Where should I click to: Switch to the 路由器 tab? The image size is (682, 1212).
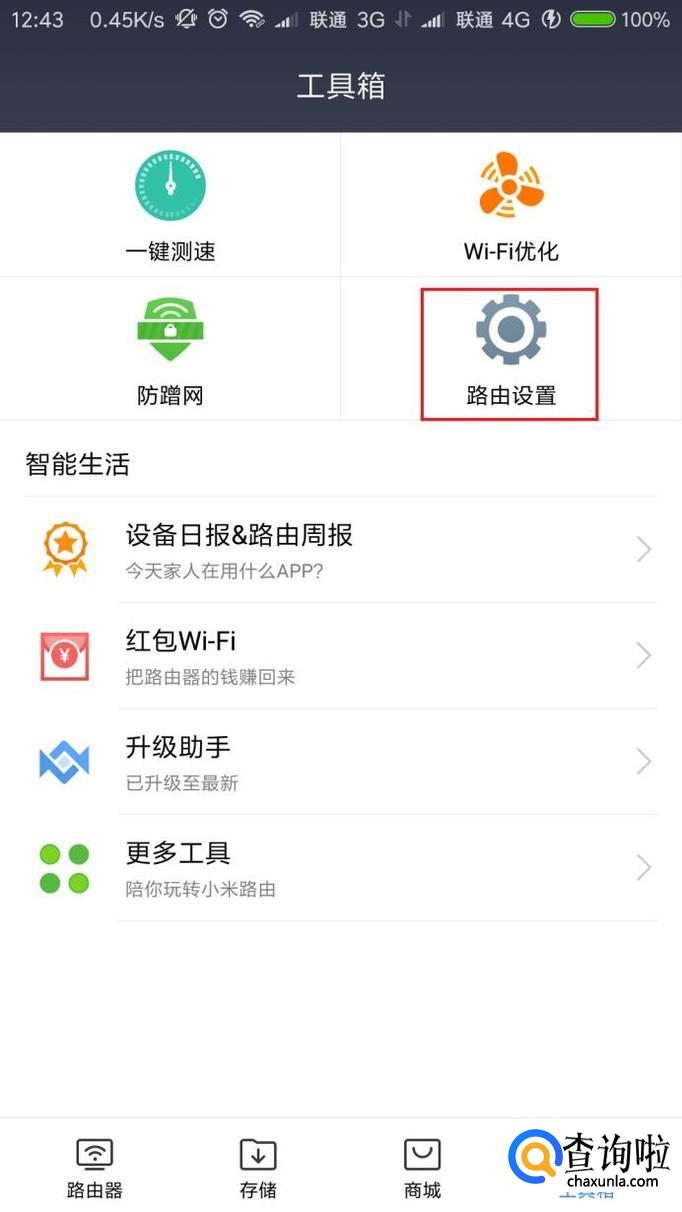[x=95, y=1167]
